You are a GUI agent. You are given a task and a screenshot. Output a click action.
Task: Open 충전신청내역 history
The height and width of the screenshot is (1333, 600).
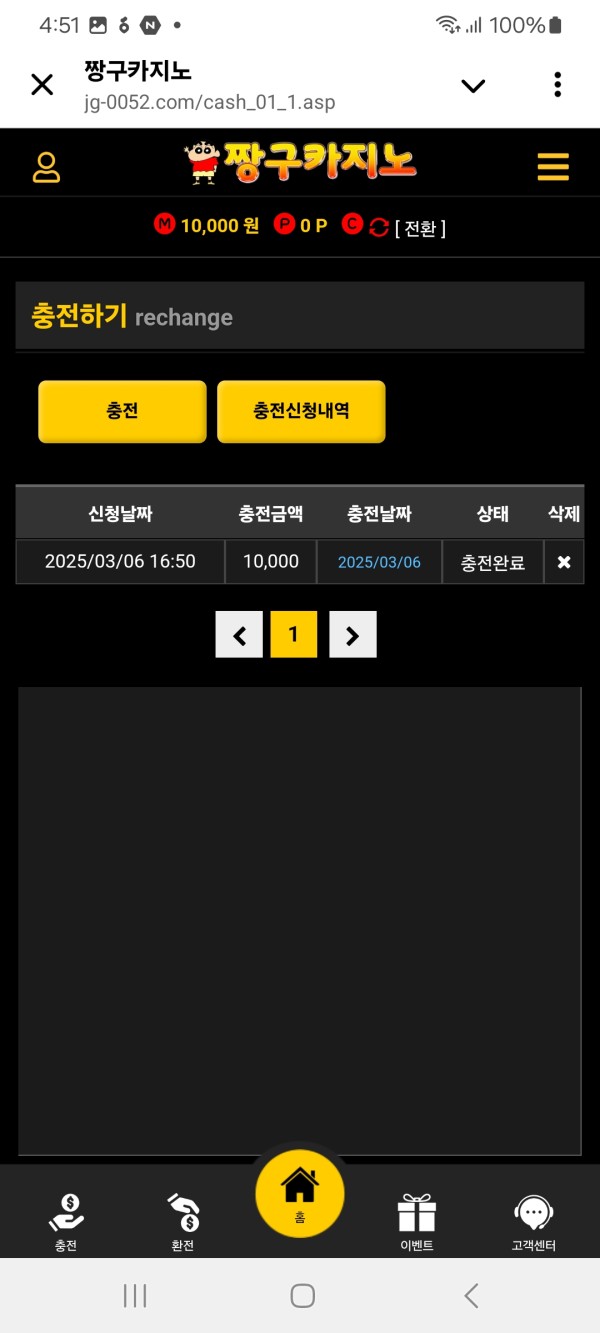click(x=301, y=411)
